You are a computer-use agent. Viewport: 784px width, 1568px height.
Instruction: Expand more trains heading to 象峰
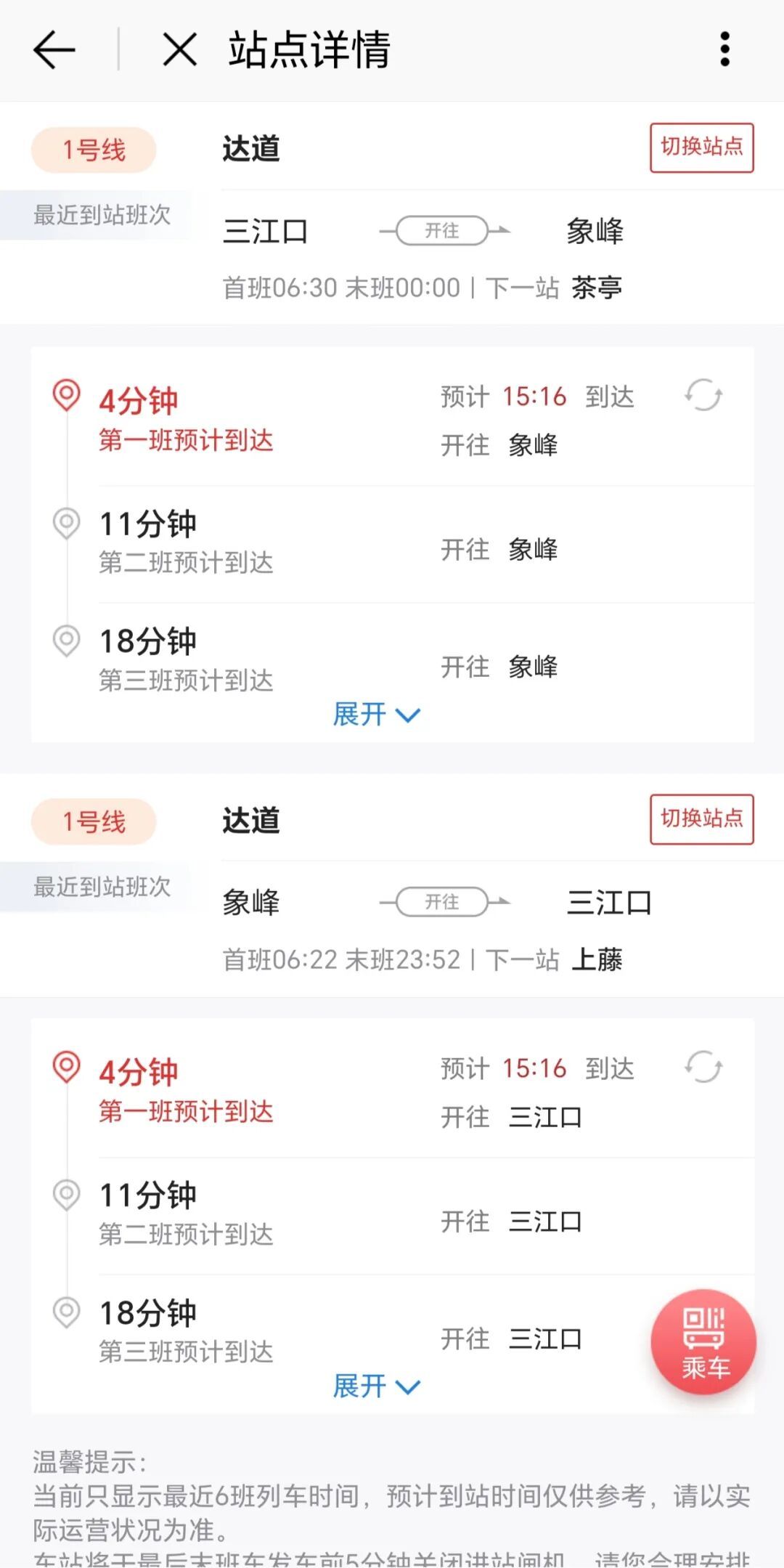coord(376,715)
